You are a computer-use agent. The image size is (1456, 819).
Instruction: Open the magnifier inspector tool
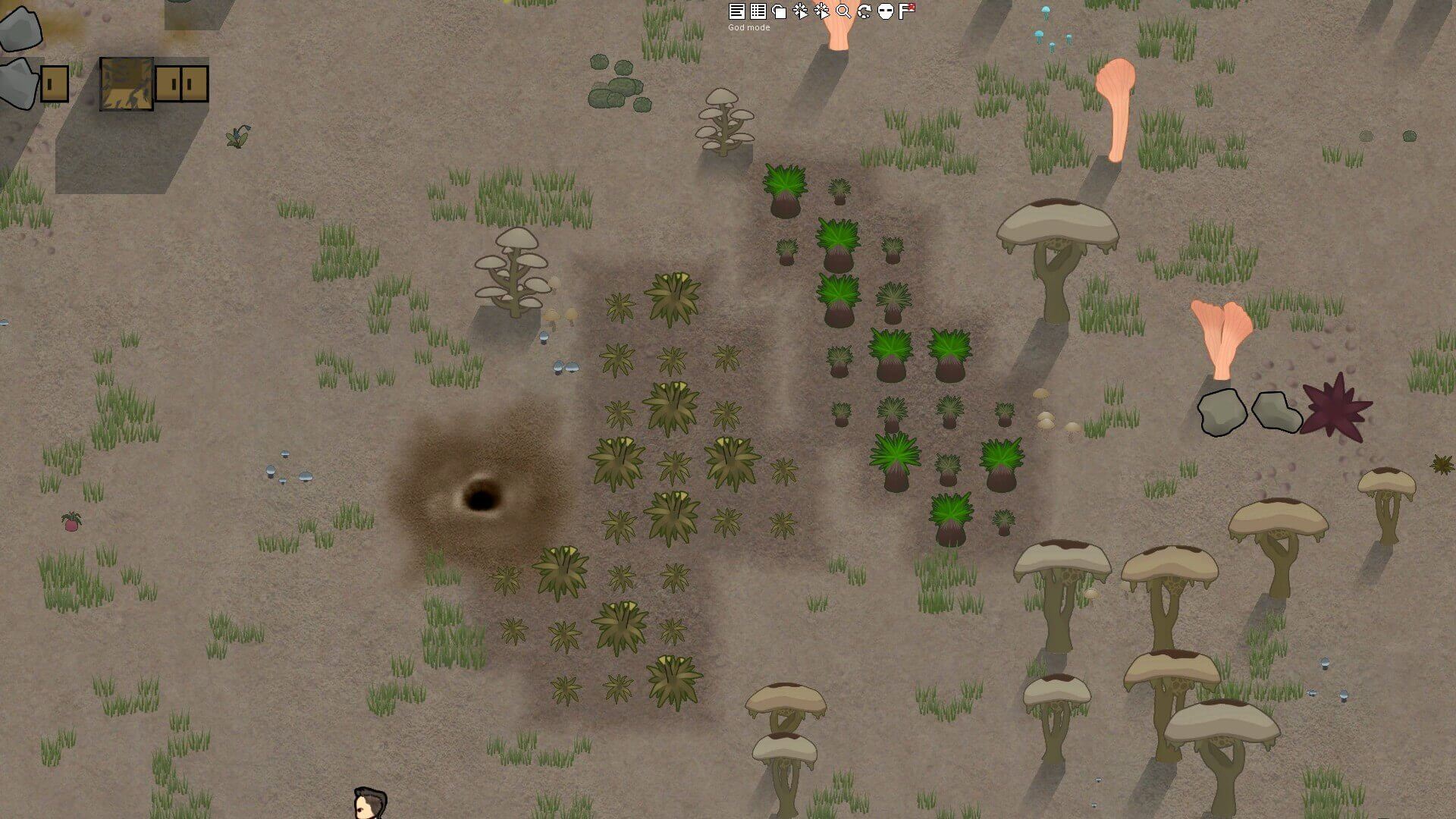pos(843,11)
